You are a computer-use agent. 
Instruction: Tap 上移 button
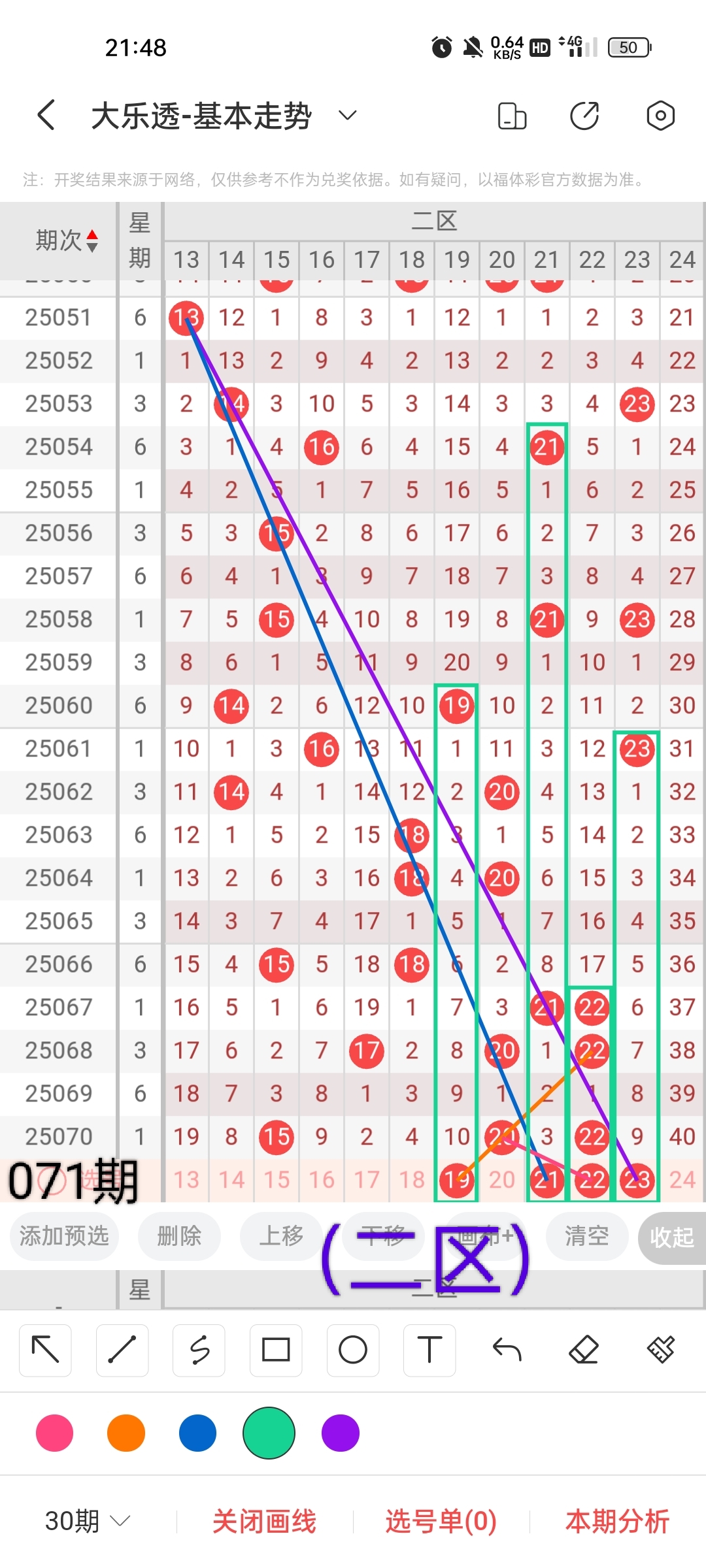tap(281, 1235)
